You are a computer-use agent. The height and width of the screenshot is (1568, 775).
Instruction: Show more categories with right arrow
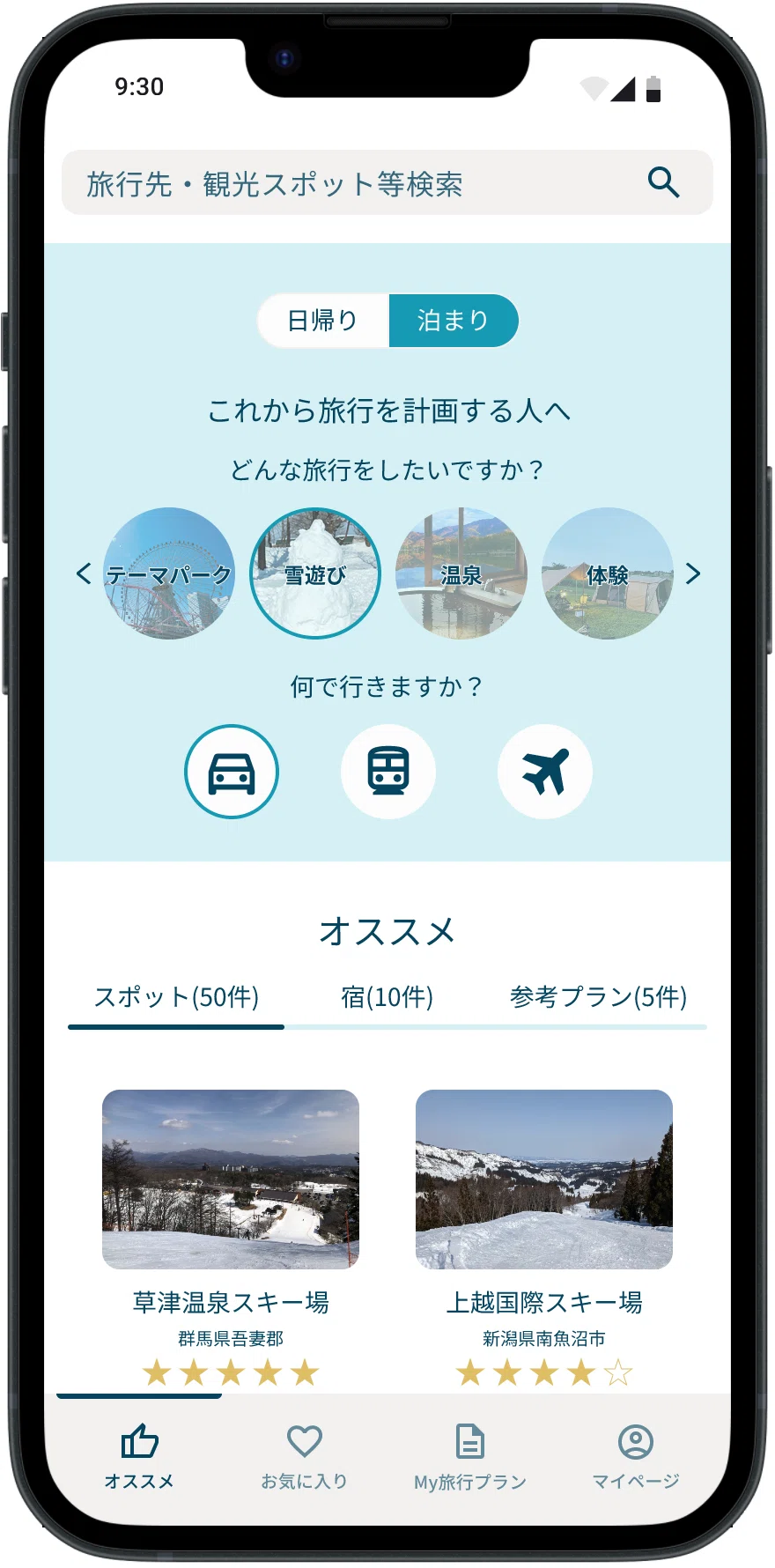pyautogui.click(x=693, y=573)
